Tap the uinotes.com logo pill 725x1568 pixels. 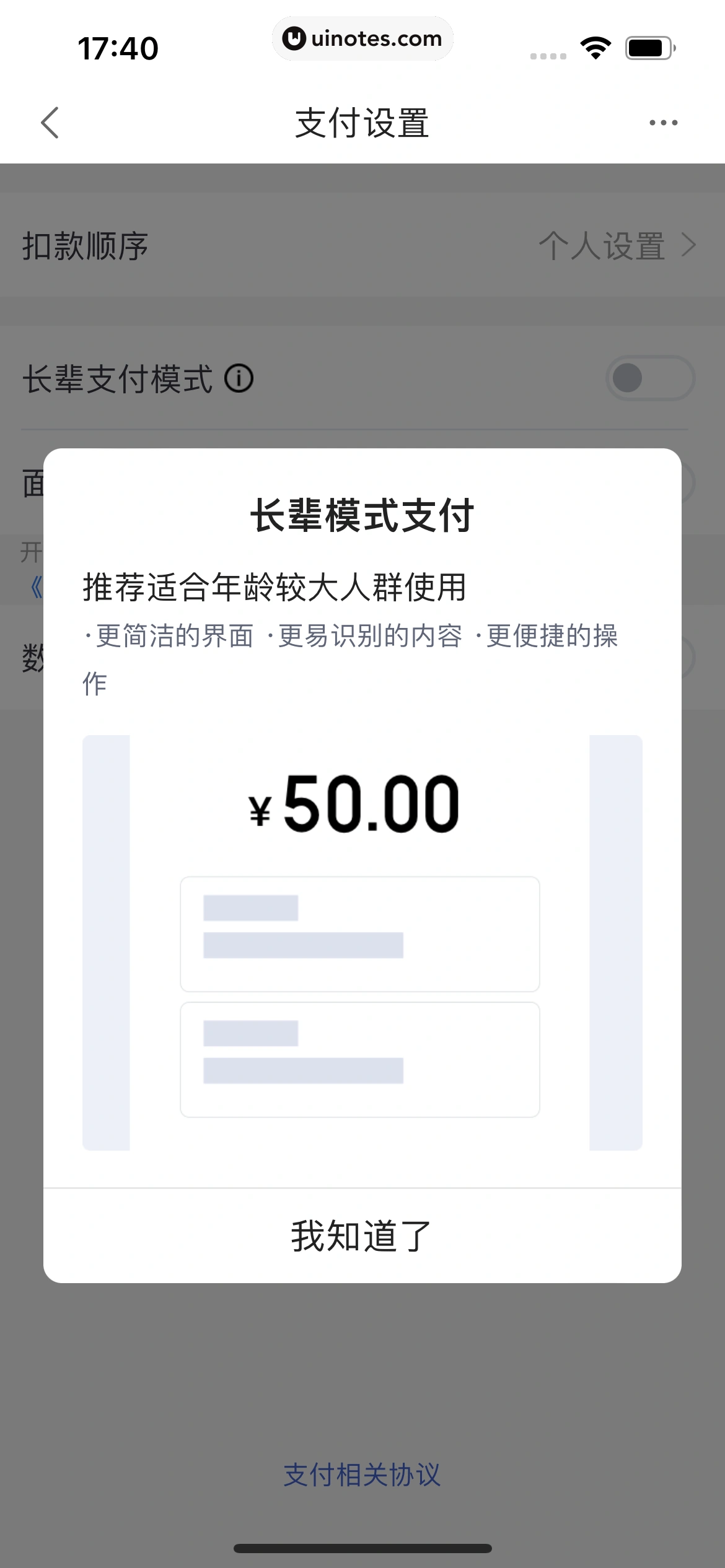[362, 38]
